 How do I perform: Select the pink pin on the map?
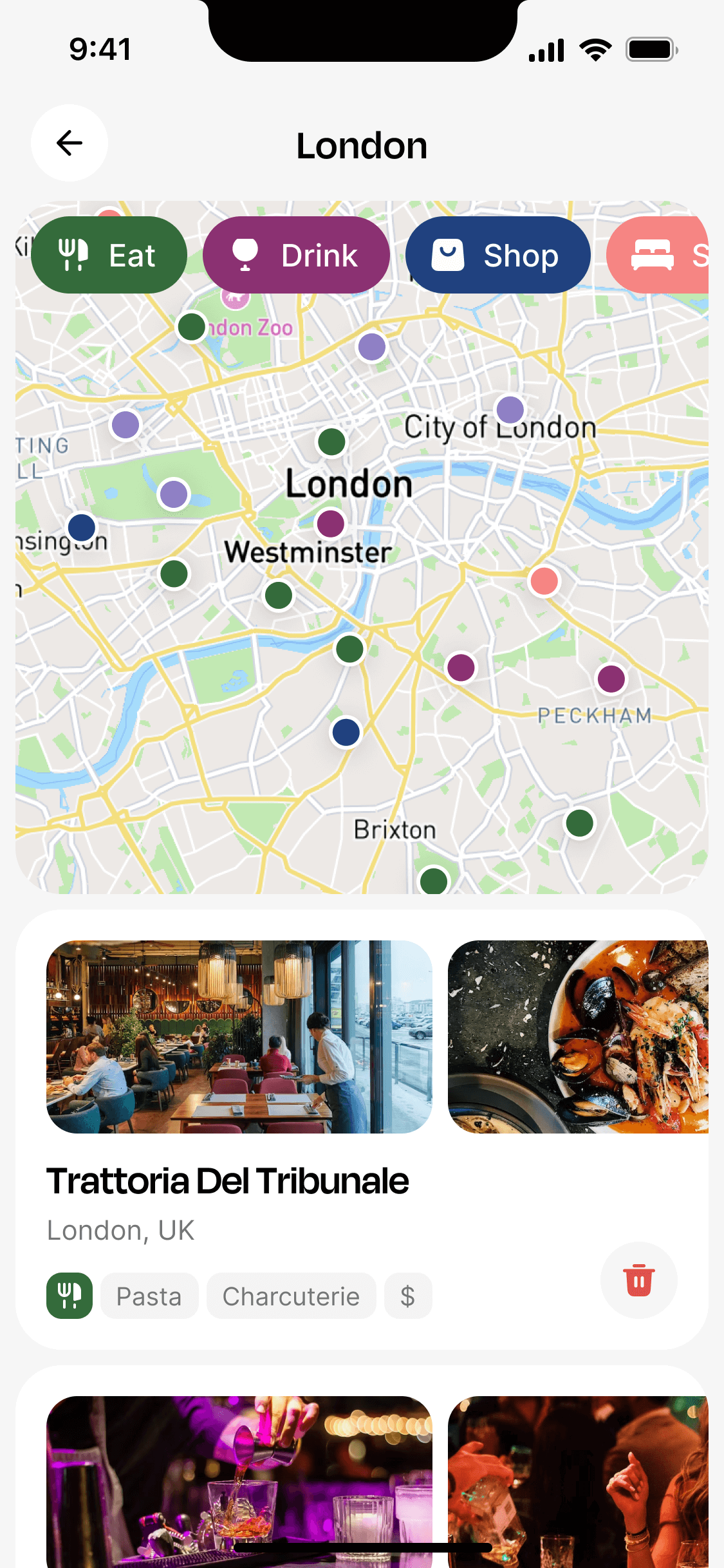click(x=544, y=581)
